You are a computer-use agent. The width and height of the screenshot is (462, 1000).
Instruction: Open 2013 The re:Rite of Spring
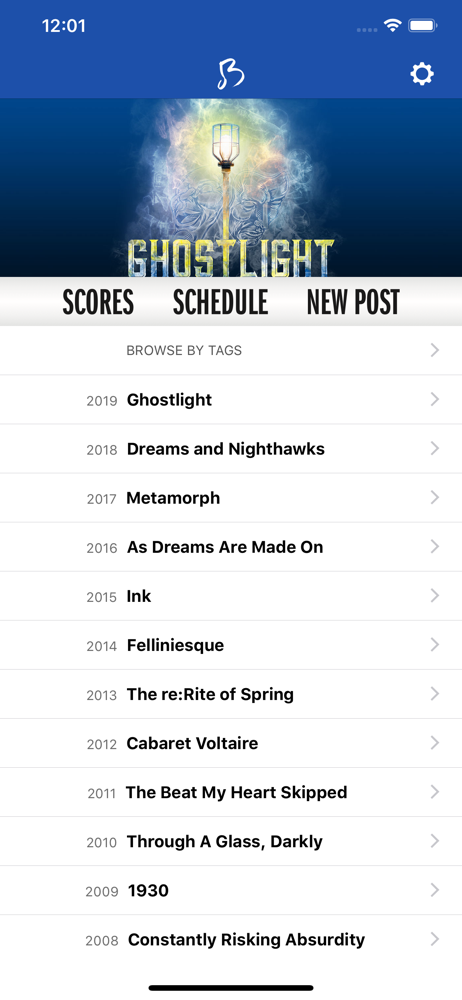pyautogui.click(x=231, y=695)
